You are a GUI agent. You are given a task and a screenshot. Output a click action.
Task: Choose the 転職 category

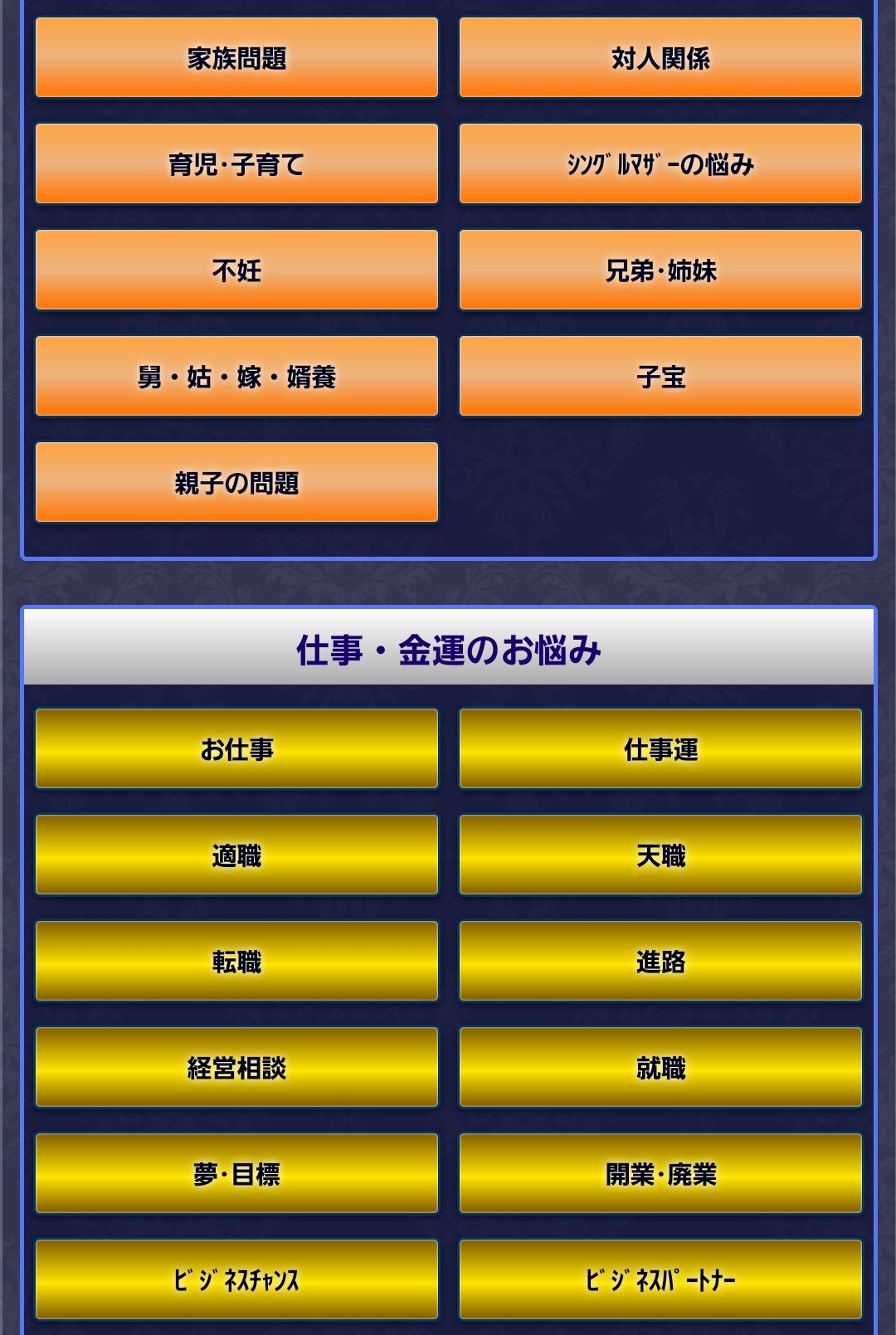pyautogui.click(x=236, y=962)
